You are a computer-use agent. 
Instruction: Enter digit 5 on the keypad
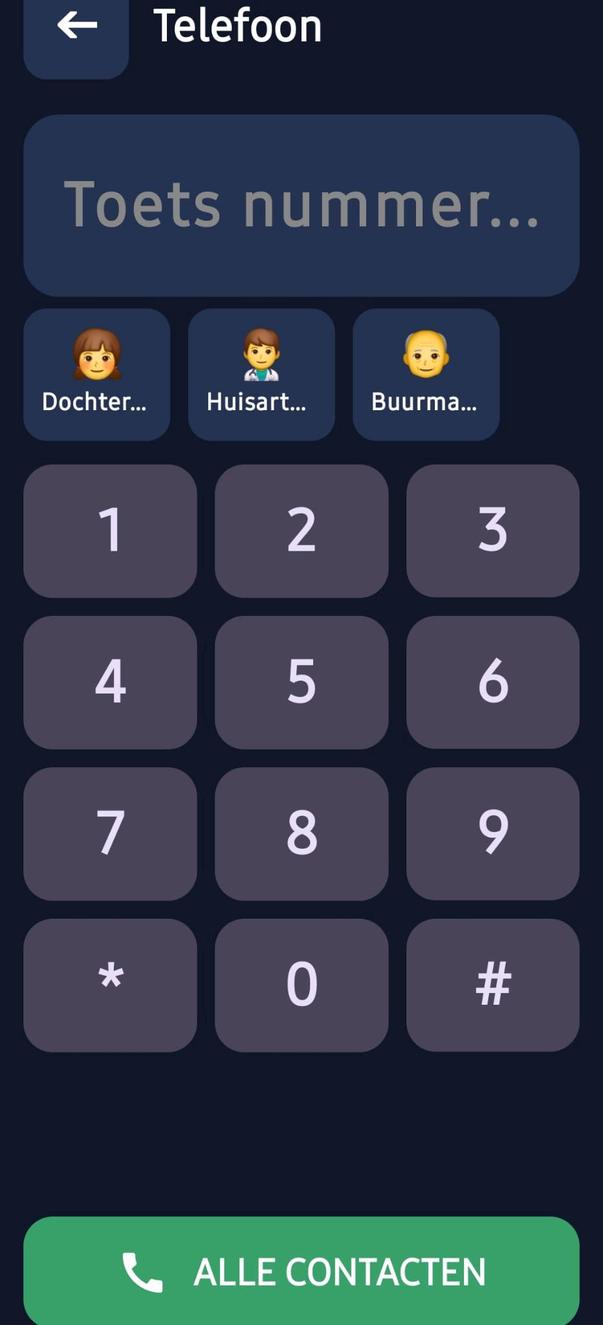click(x=301, y=682)
